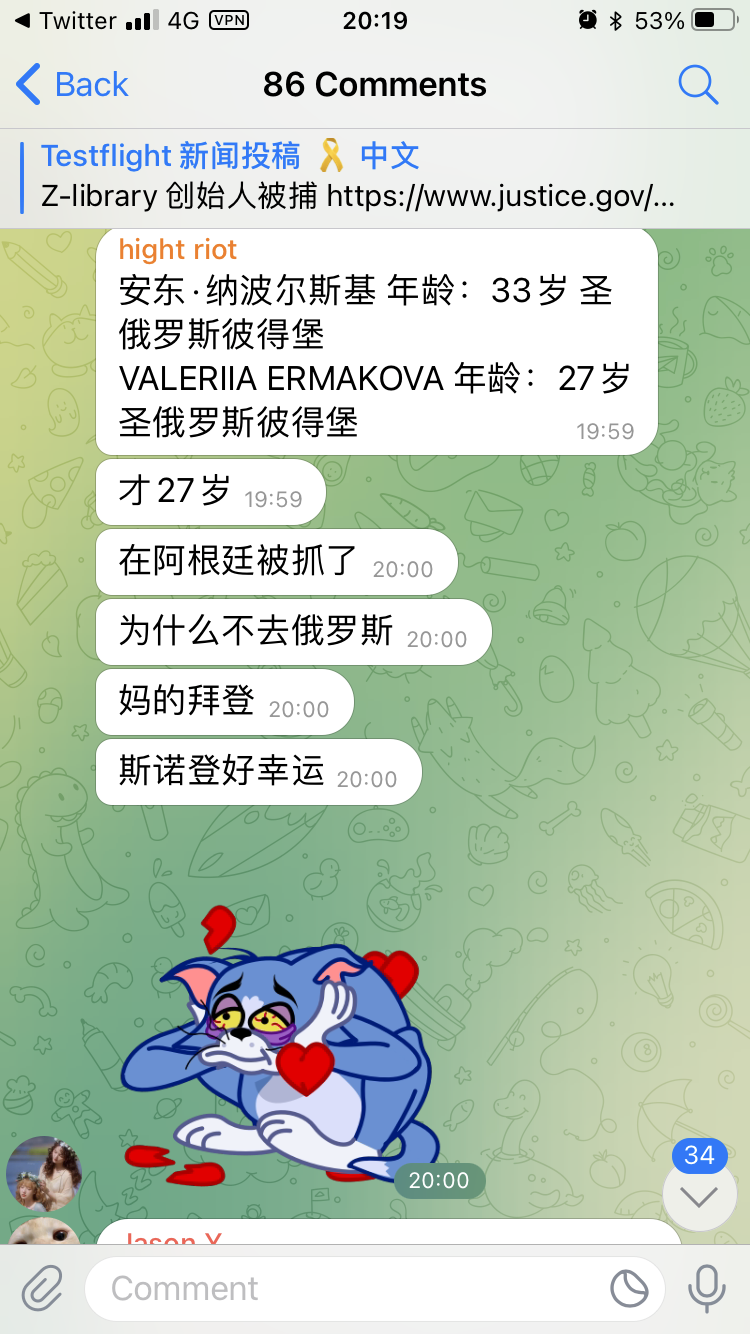Screen dimensions: 750x1334
Task: Record a voice message with microphone
Action: (x=706, y=1288)
